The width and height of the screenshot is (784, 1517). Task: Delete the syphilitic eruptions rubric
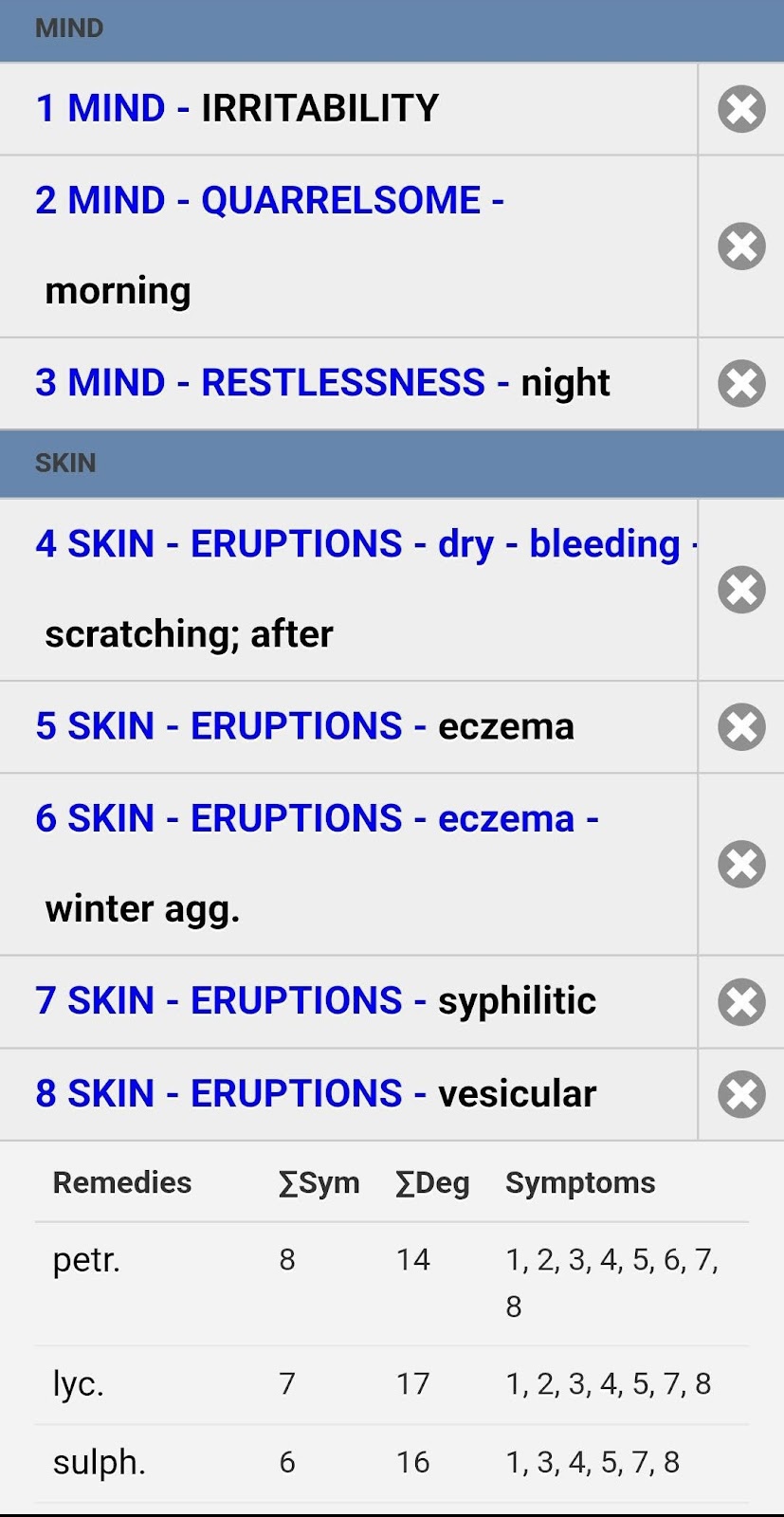[741, 1002]
